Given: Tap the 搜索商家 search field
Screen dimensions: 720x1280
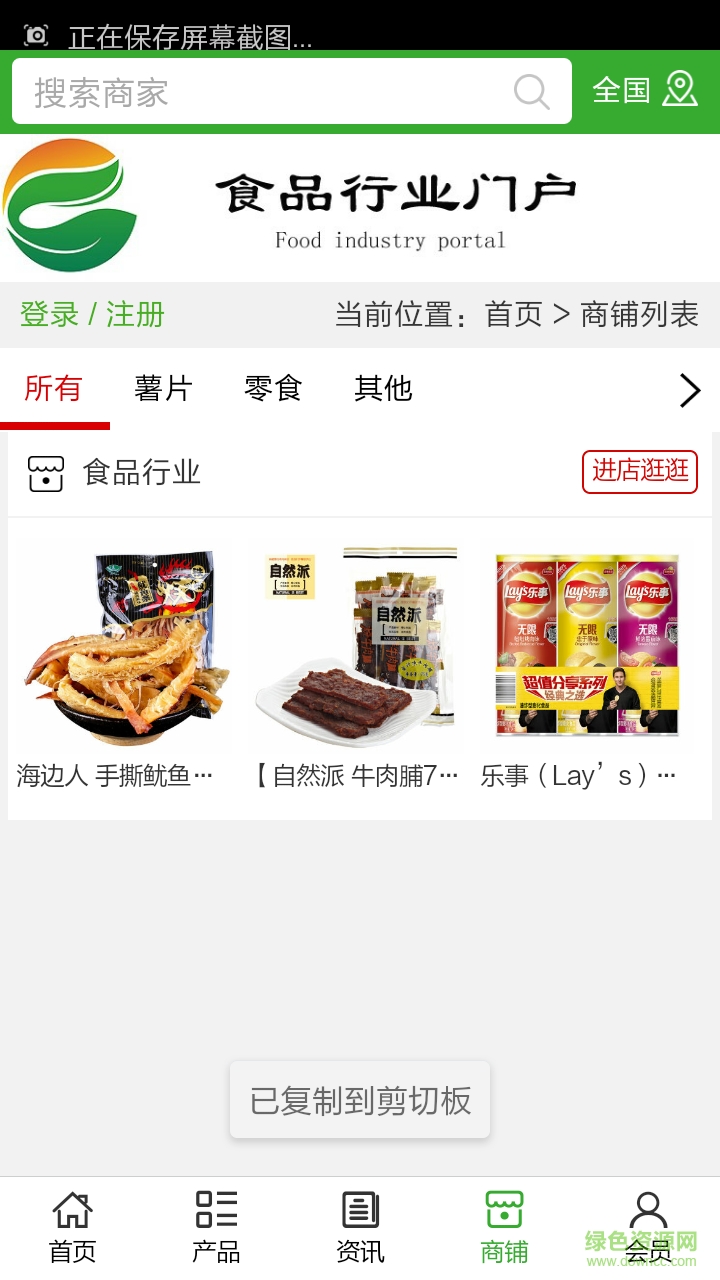Looking at the screenshot, I should tap(260, 92).
